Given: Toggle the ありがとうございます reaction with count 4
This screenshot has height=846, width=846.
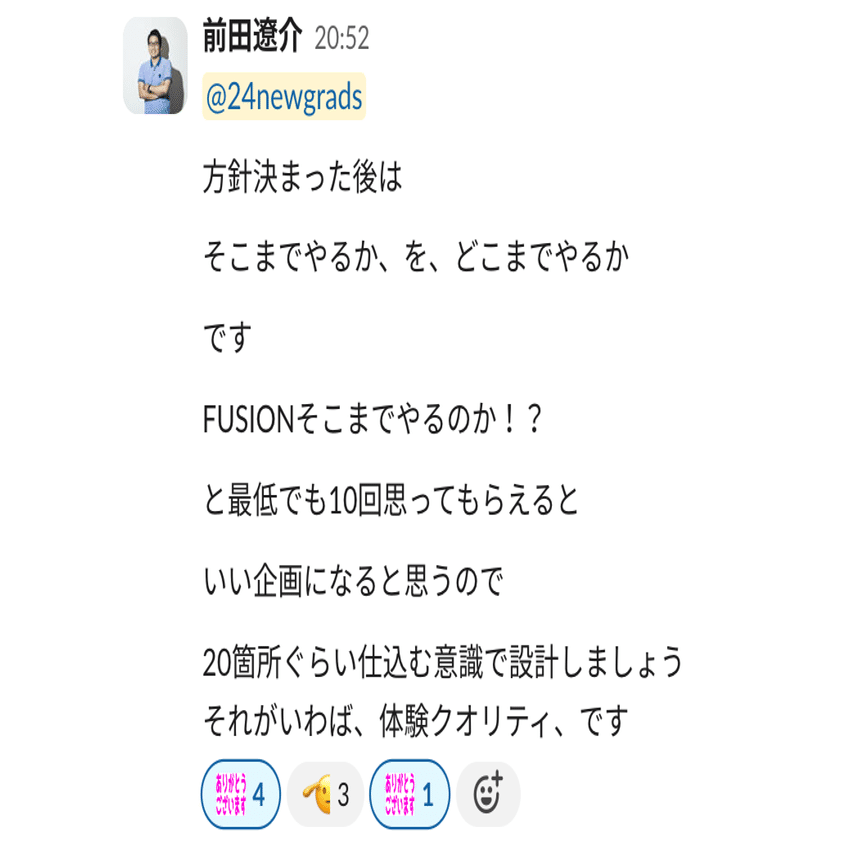Looking at the screenshot, I should (240, 794).
